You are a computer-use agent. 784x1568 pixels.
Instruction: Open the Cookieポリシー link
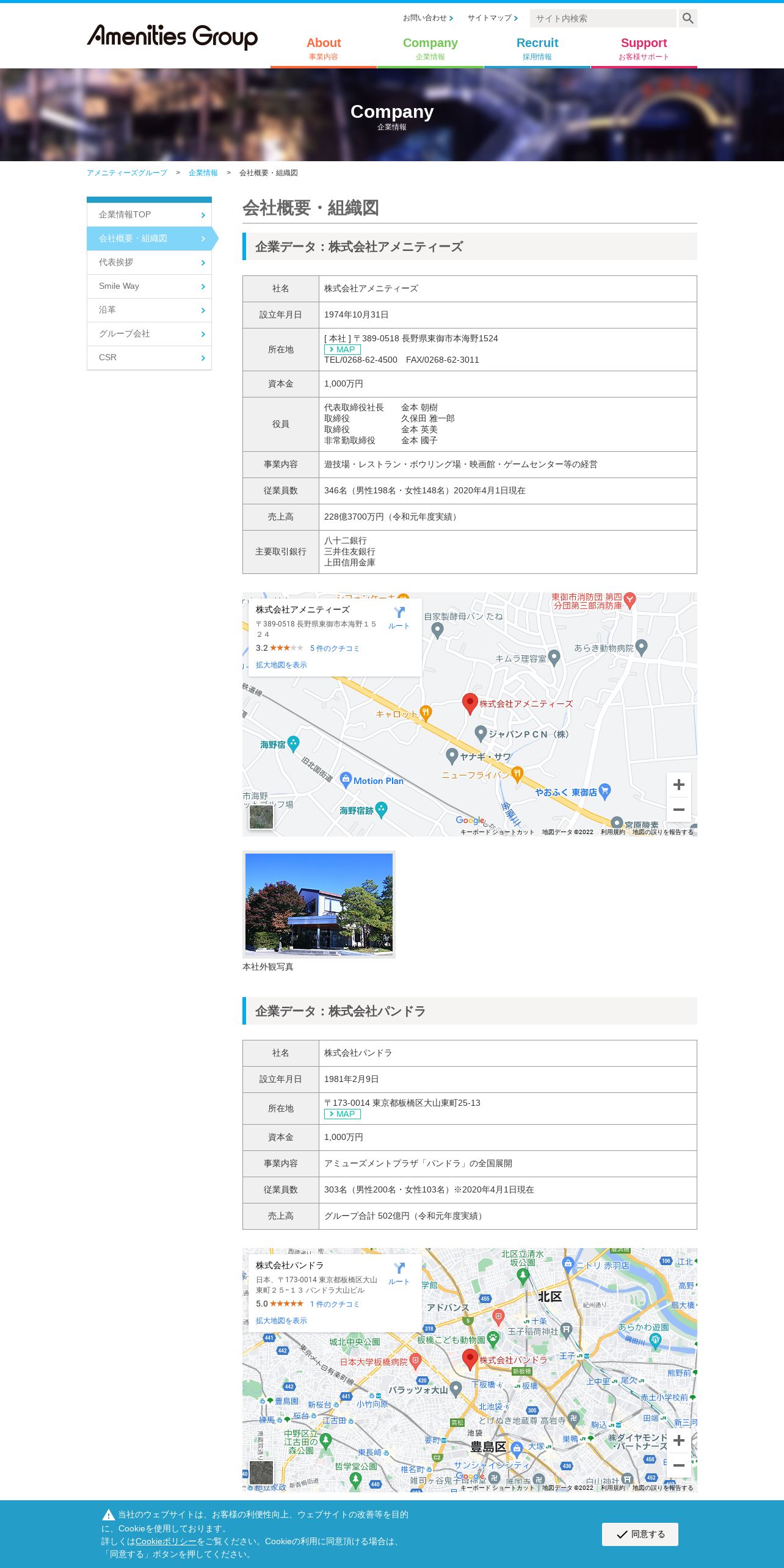(166, 1542)
